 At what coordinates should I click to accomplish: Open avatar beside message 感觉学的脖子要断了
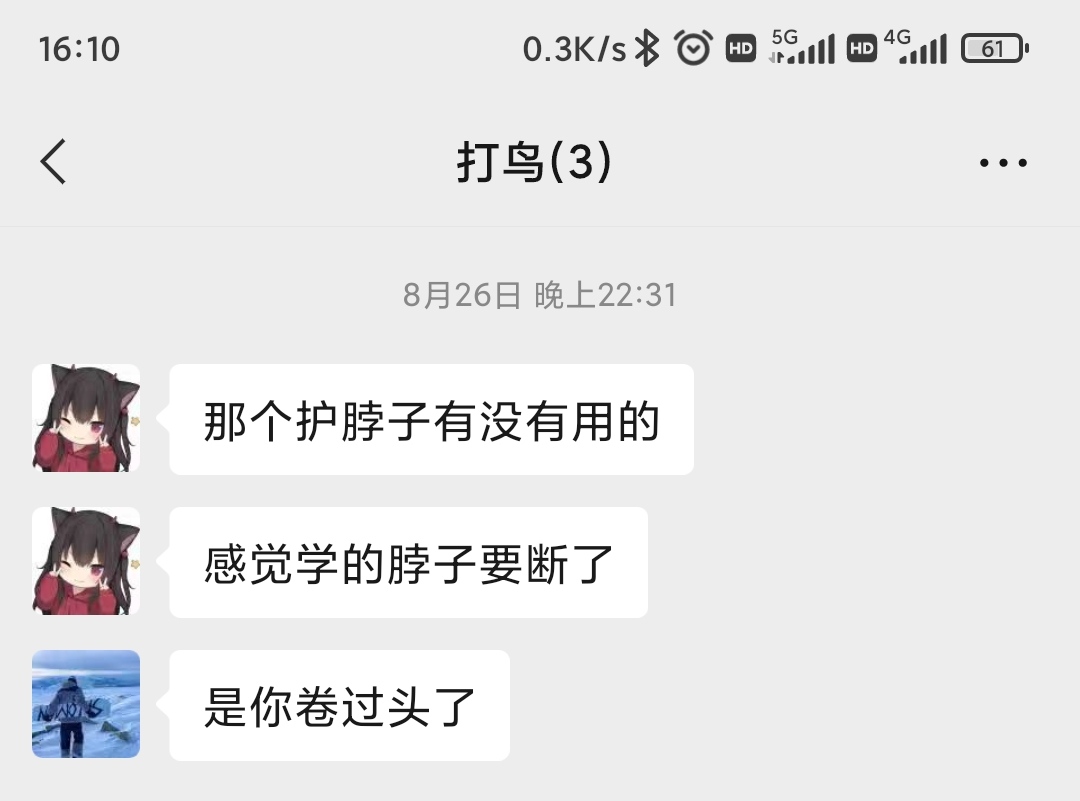[x=86, y=561]
